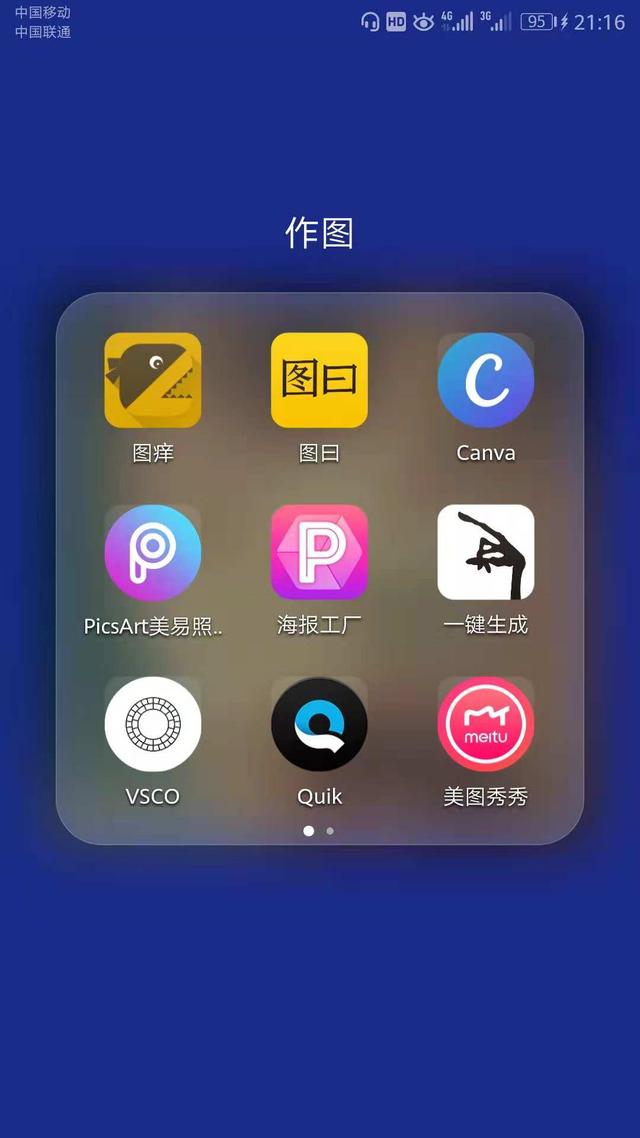Open VSCO
The width and height of the screenshot is (640, 1138).
point(152,724)
